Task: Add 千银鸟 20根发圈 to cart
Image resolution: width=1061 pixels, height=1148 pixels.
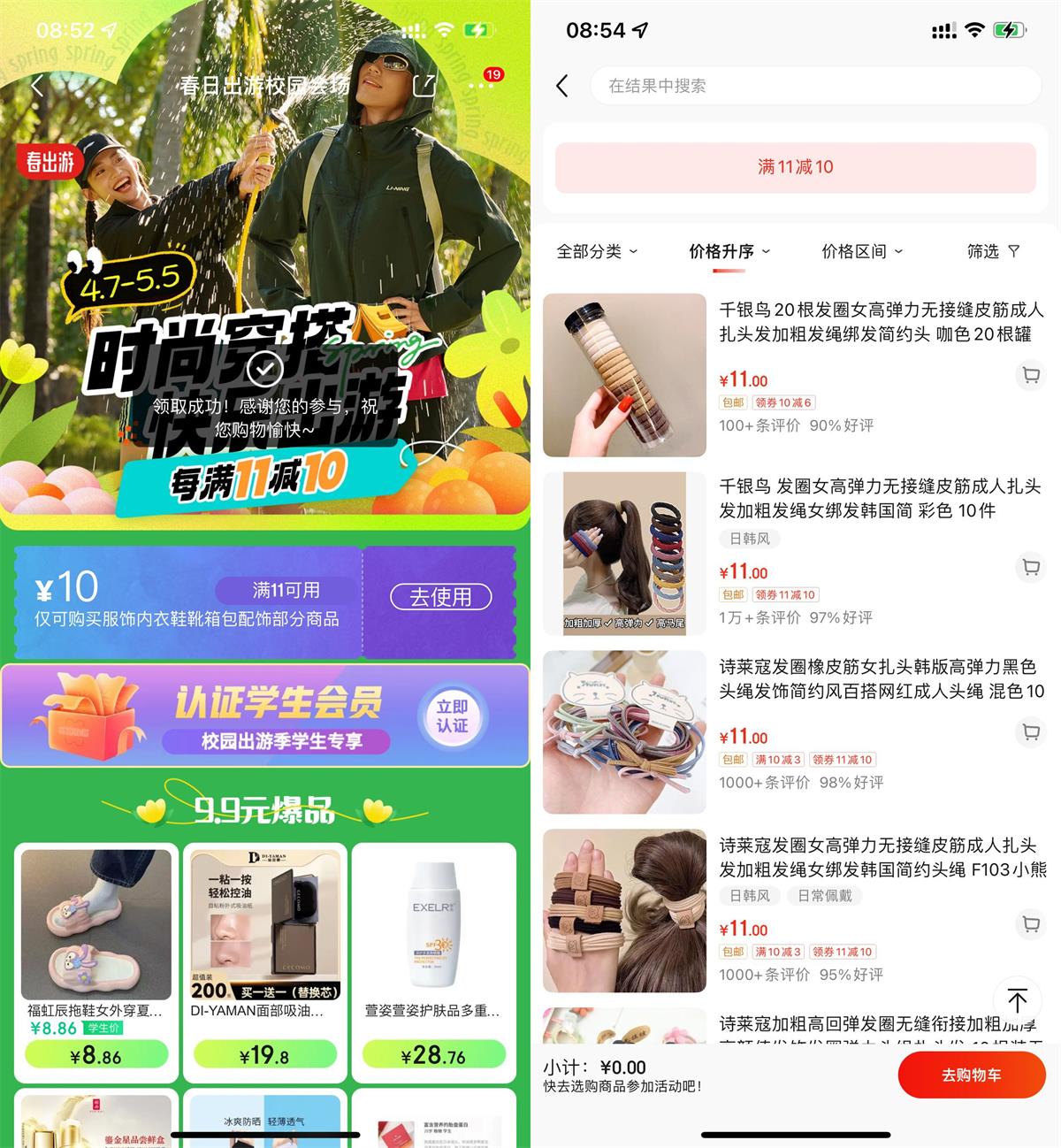Action: (1030, 375)
